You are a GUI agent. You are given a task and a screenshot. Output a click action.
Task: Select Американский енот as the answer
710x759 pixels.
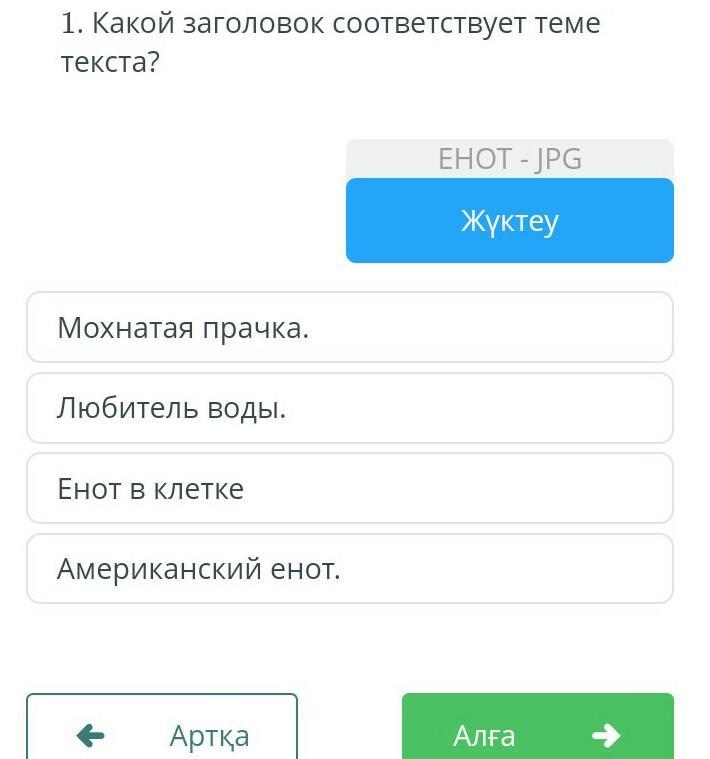[x=349, y=569]
